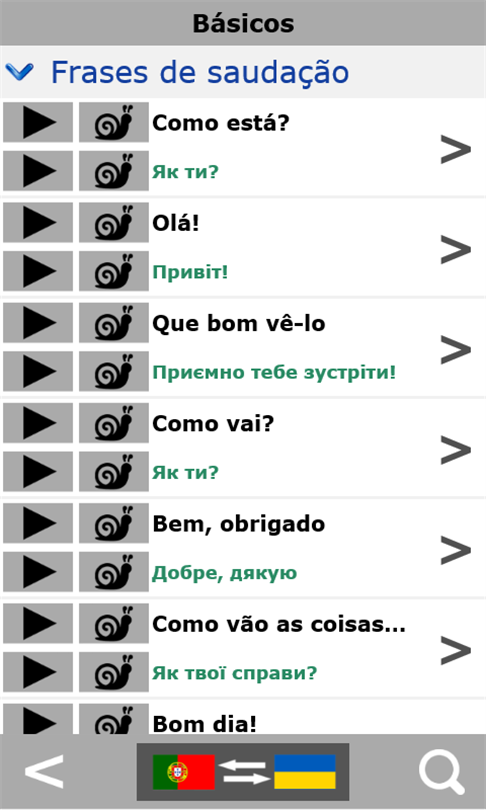The image size is (486, 810).
Task: Open the Bem, obrigado phrase details
Action: (x=456, y=550)
